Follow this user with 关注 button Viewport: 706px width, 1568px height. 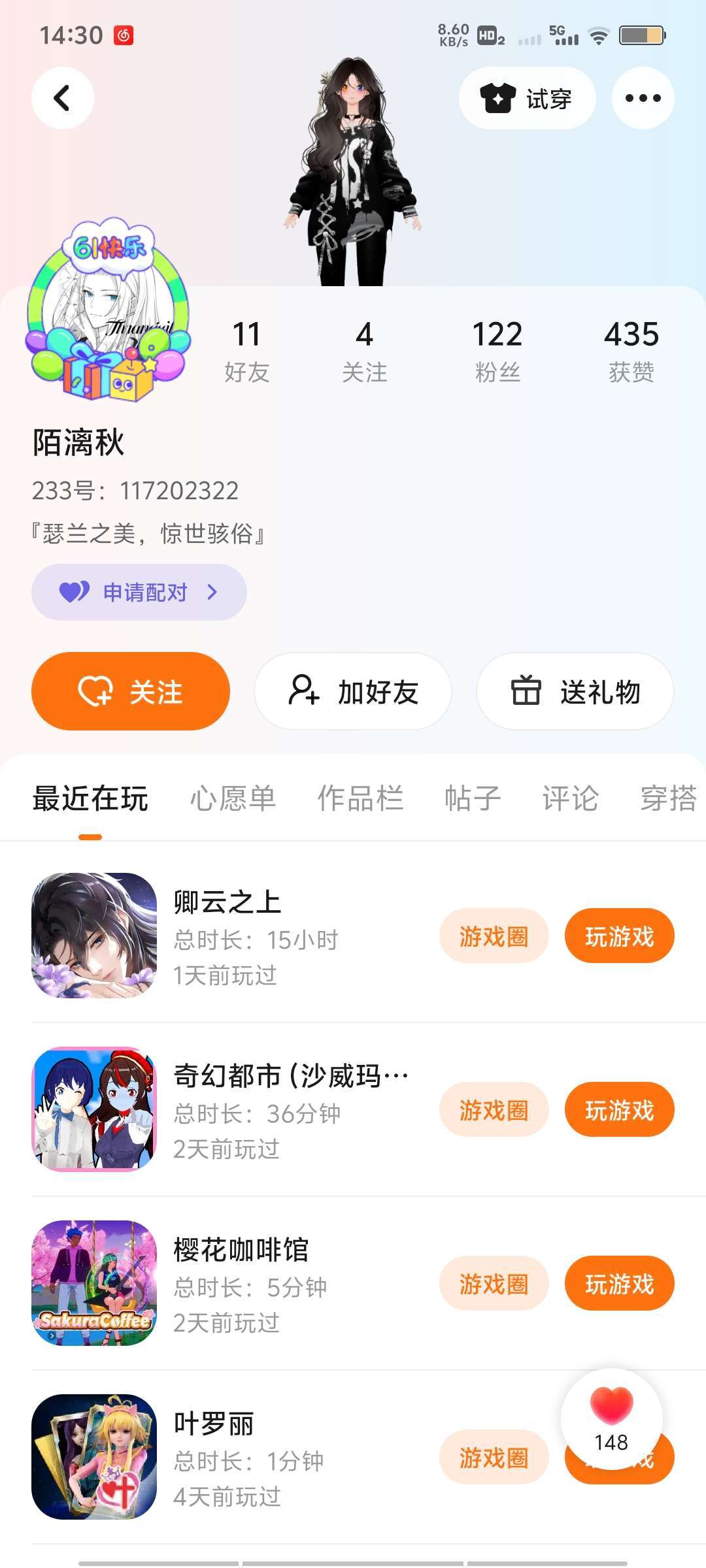[131, 691]
